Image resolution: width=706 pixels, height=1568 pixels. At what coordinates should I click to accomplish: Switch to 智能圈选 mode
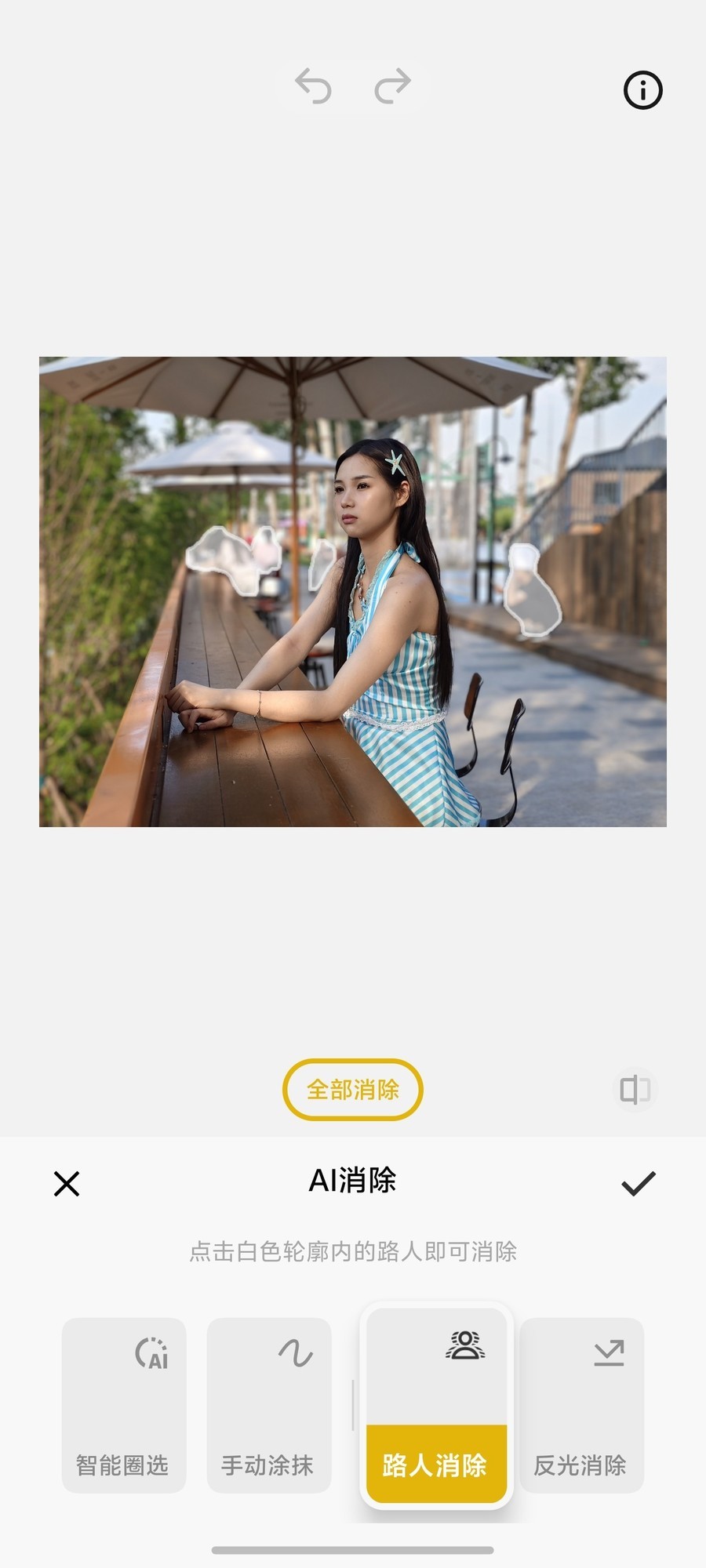(x=124, y=1405)
